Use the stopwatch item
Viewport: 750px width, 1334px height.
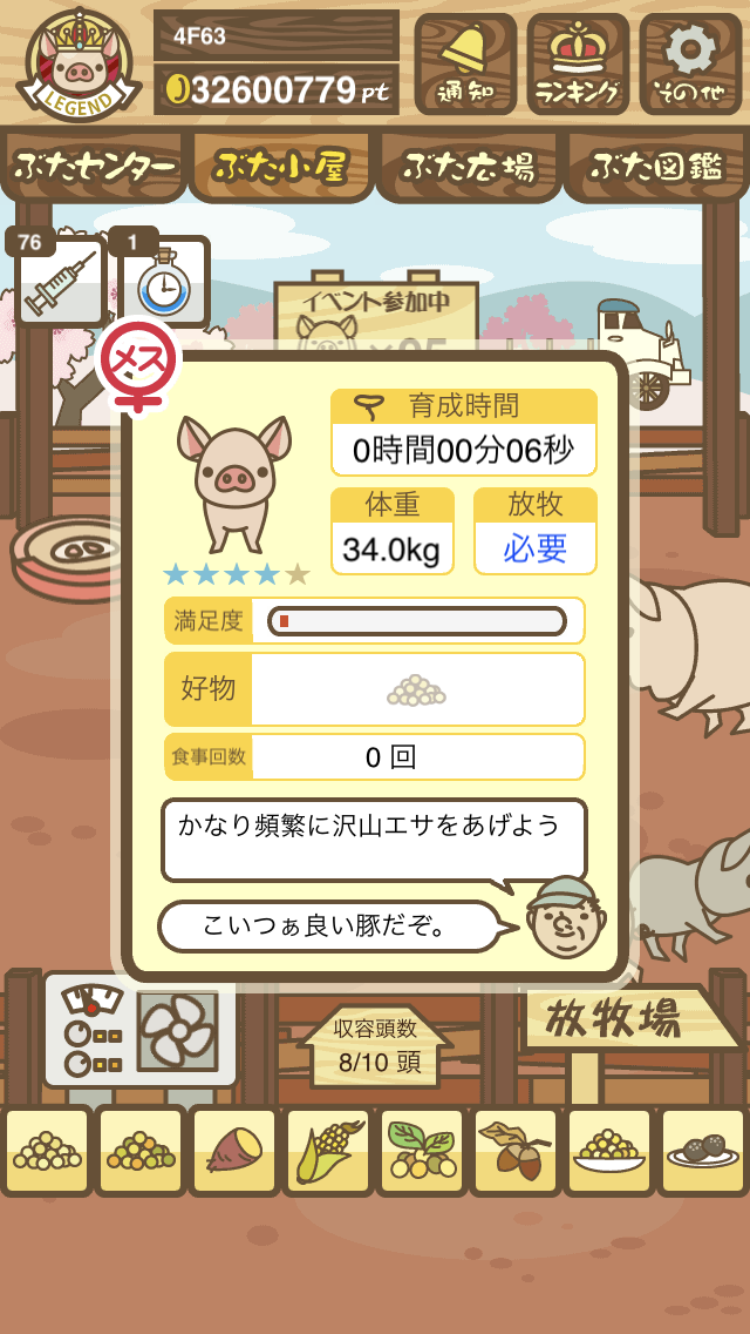[164, 282]
